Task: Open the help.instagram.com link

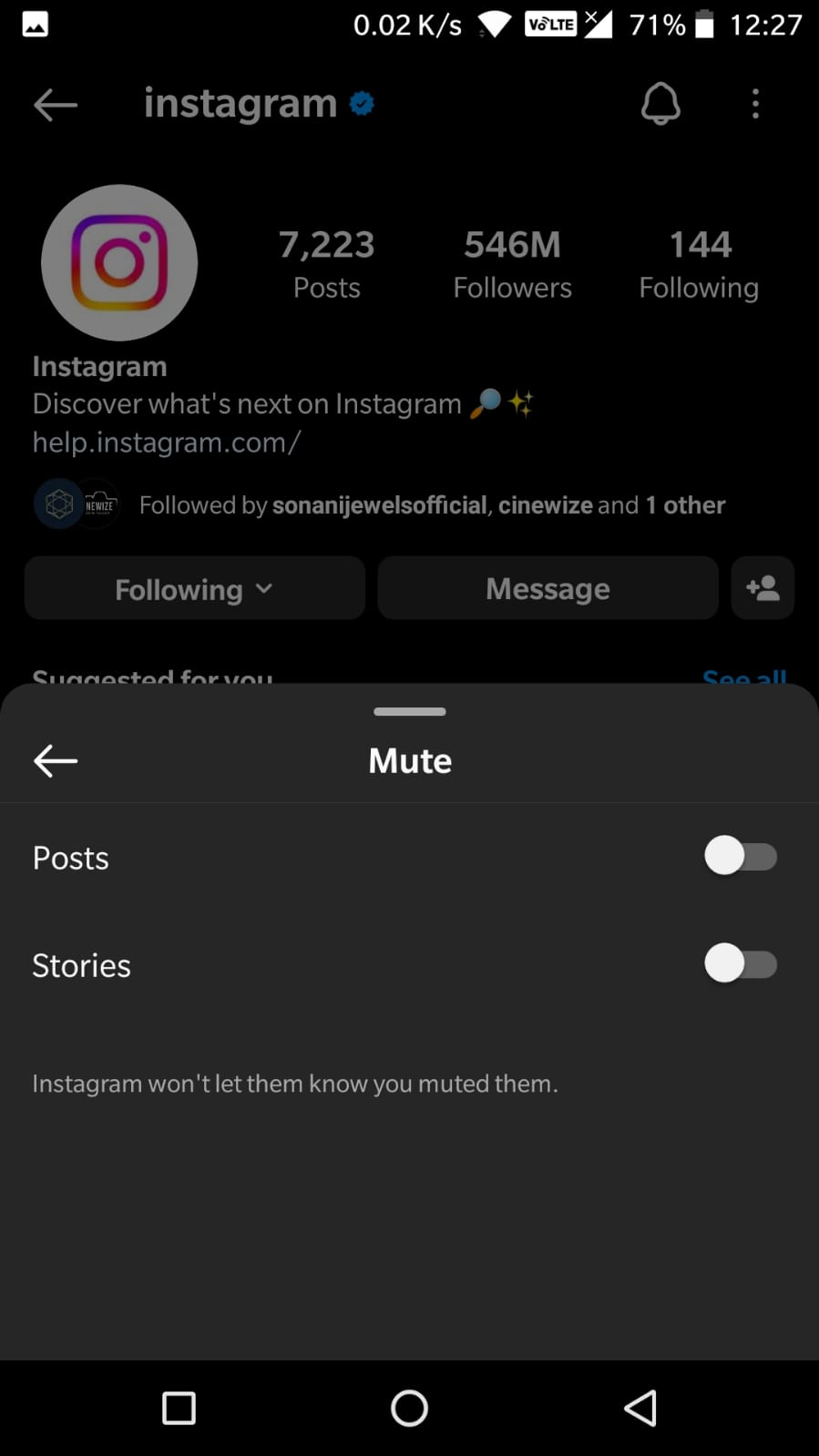Action: coord(167,443)
